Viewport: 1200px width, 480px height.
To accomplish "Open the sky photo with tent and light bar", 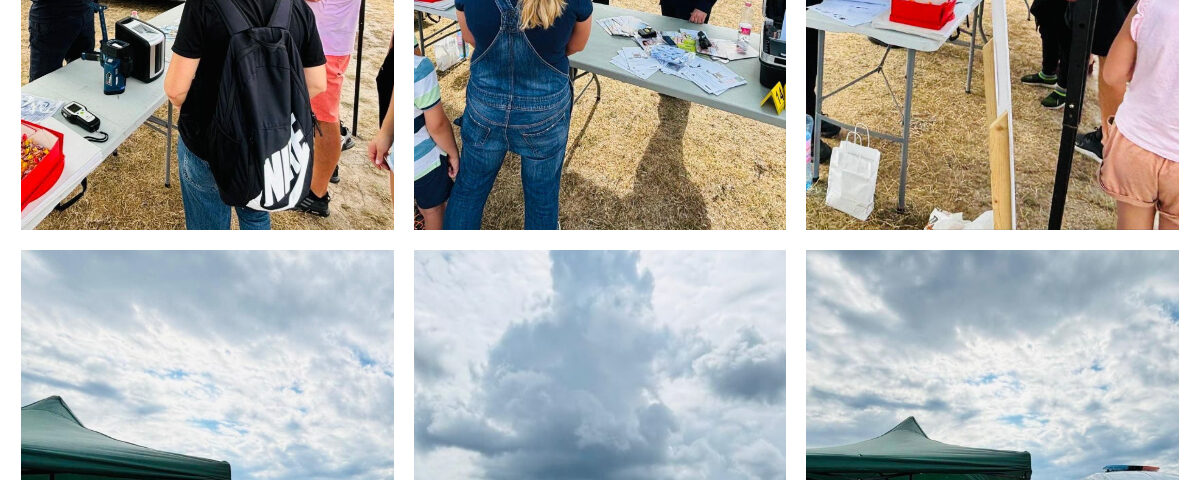I will [x=992, y=365].
